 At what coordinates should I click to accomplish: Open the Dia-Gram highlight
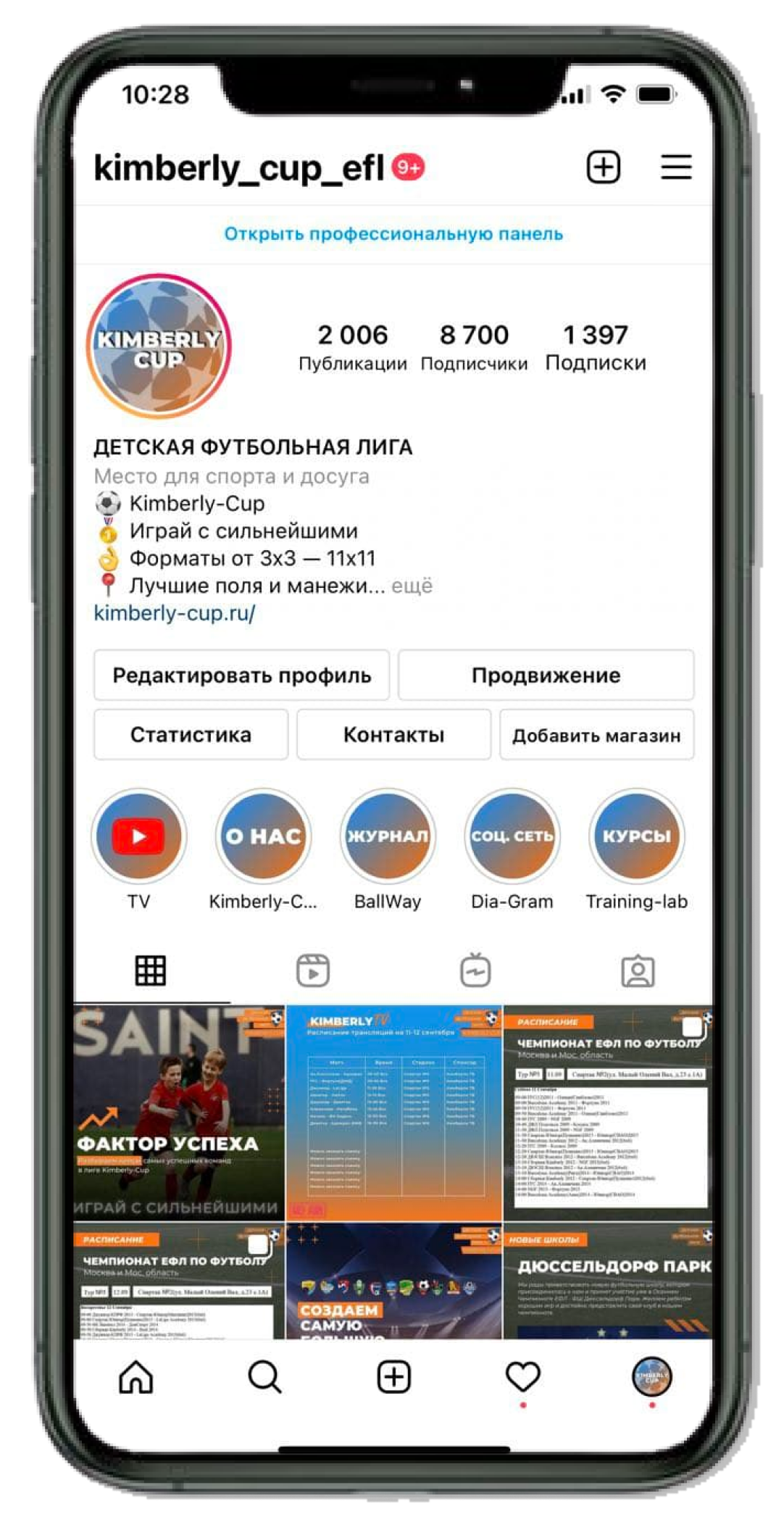point(512,836)
